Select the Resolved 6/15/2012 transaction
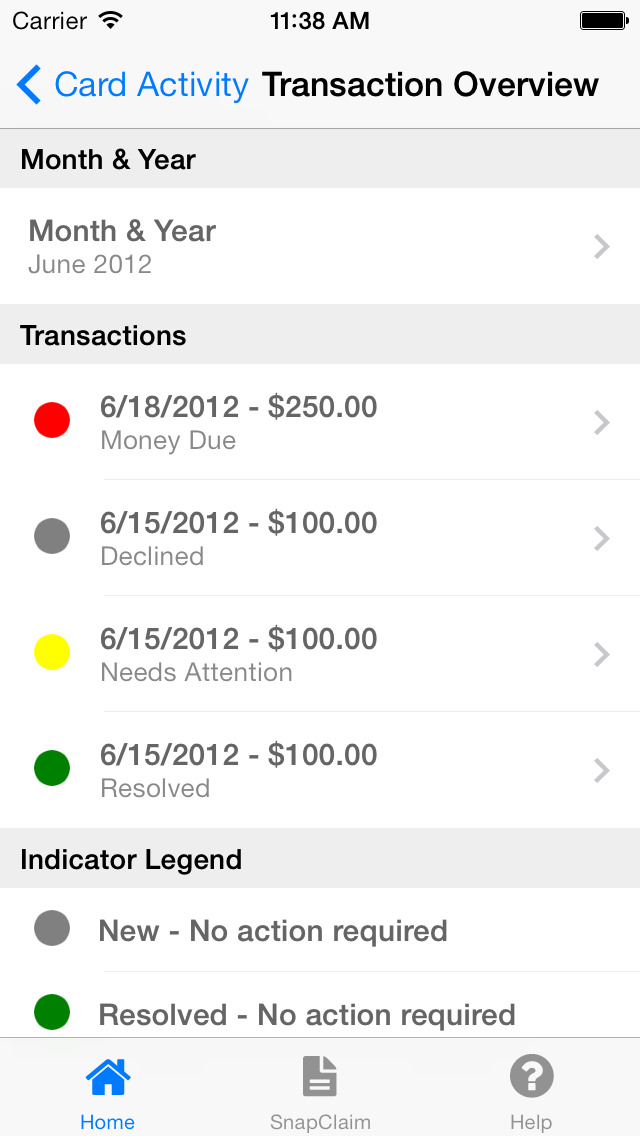 (320, 769)
